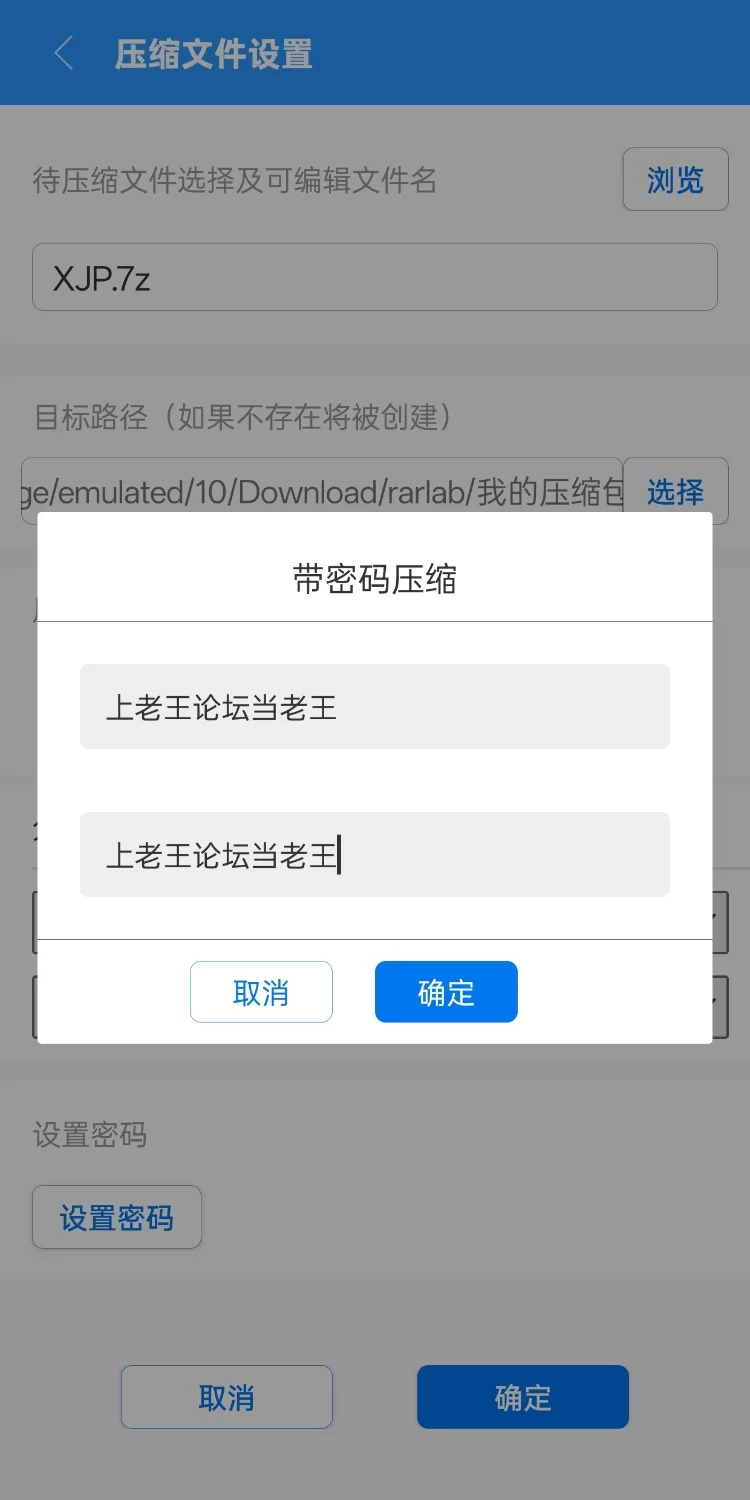This screenshot has height=1500, width=750.
Task: Tap the password confirmation input field
Action: click(374, 855)
